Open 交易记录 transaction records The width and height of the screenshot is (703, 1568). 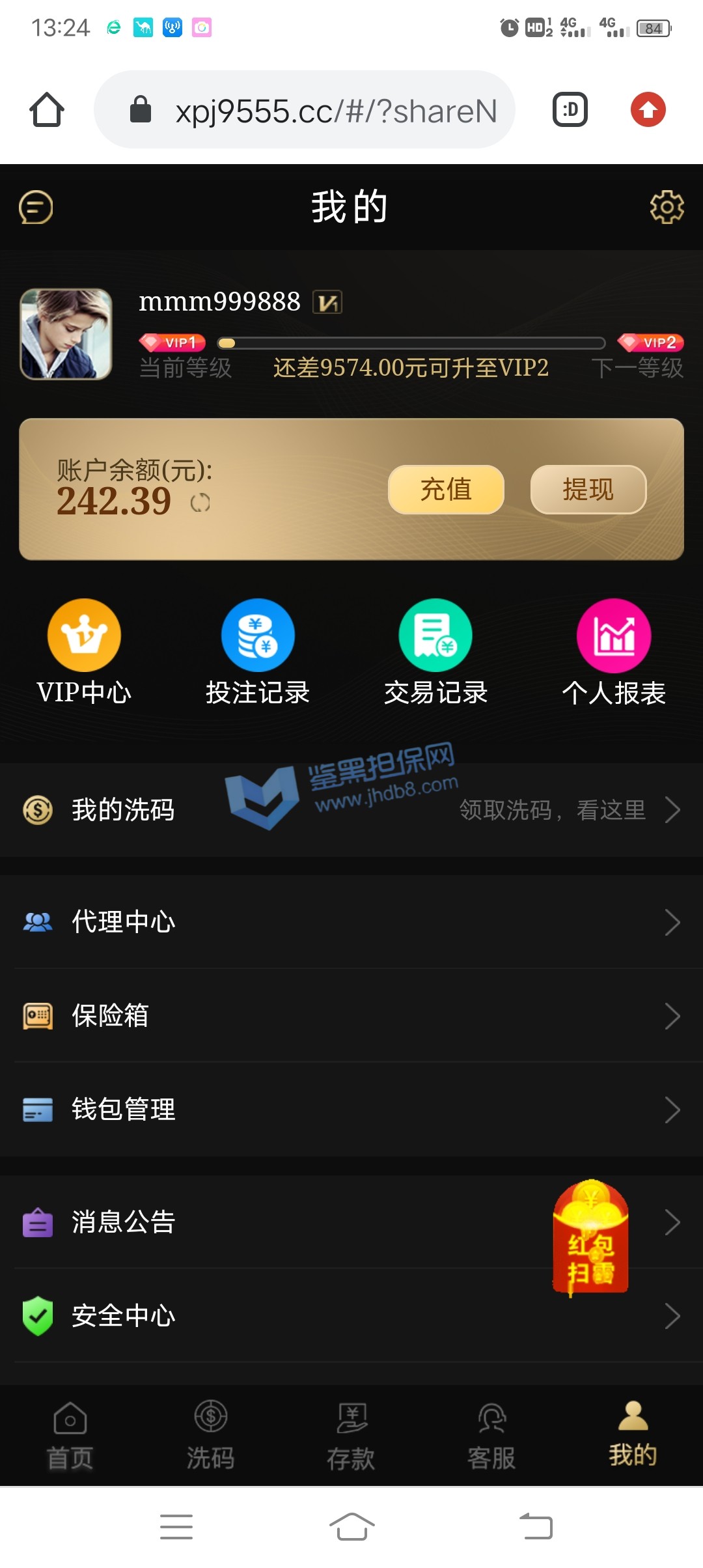click(435, 652)
